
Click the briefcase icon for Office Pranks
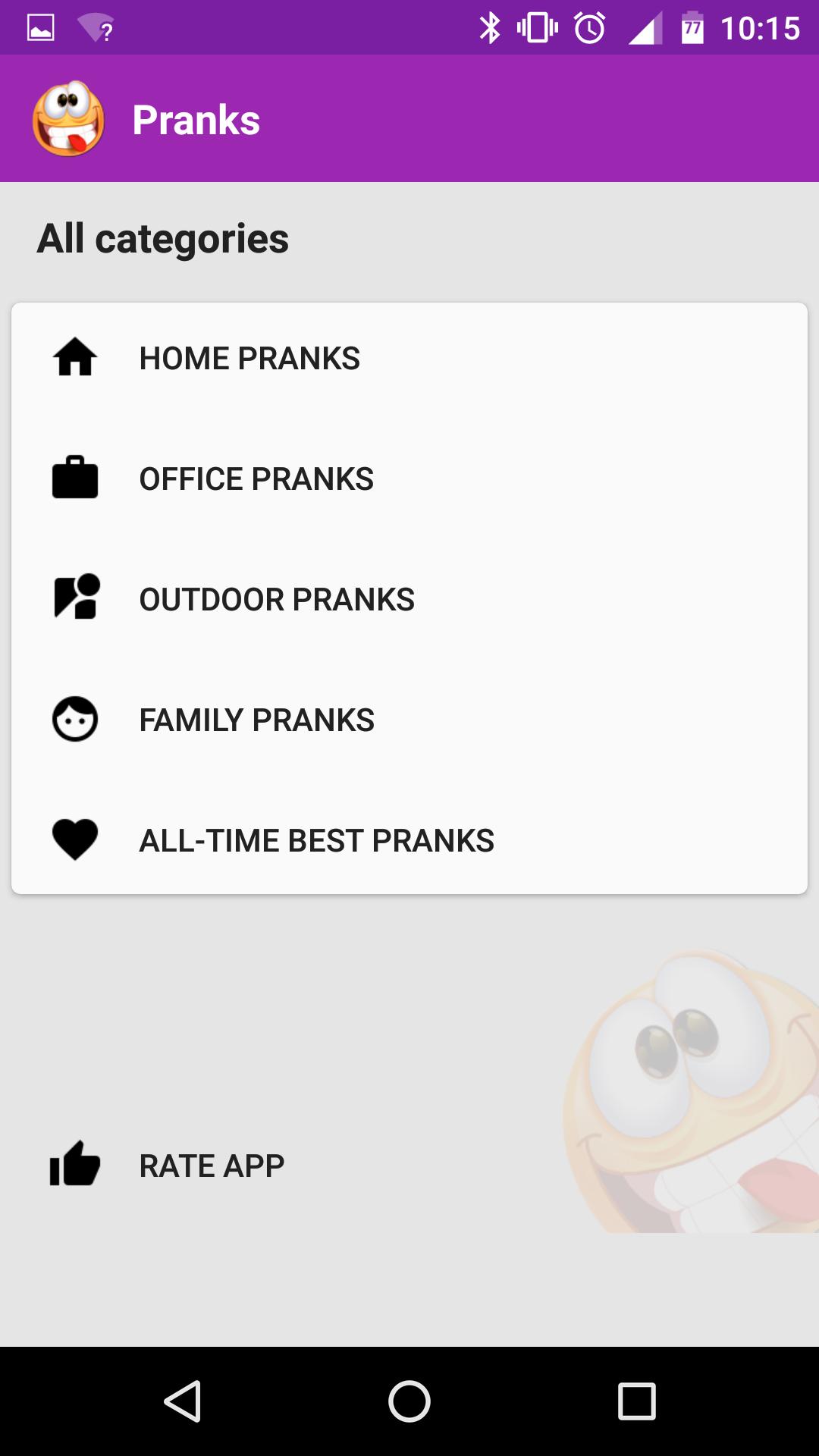[x=74, y=478]
